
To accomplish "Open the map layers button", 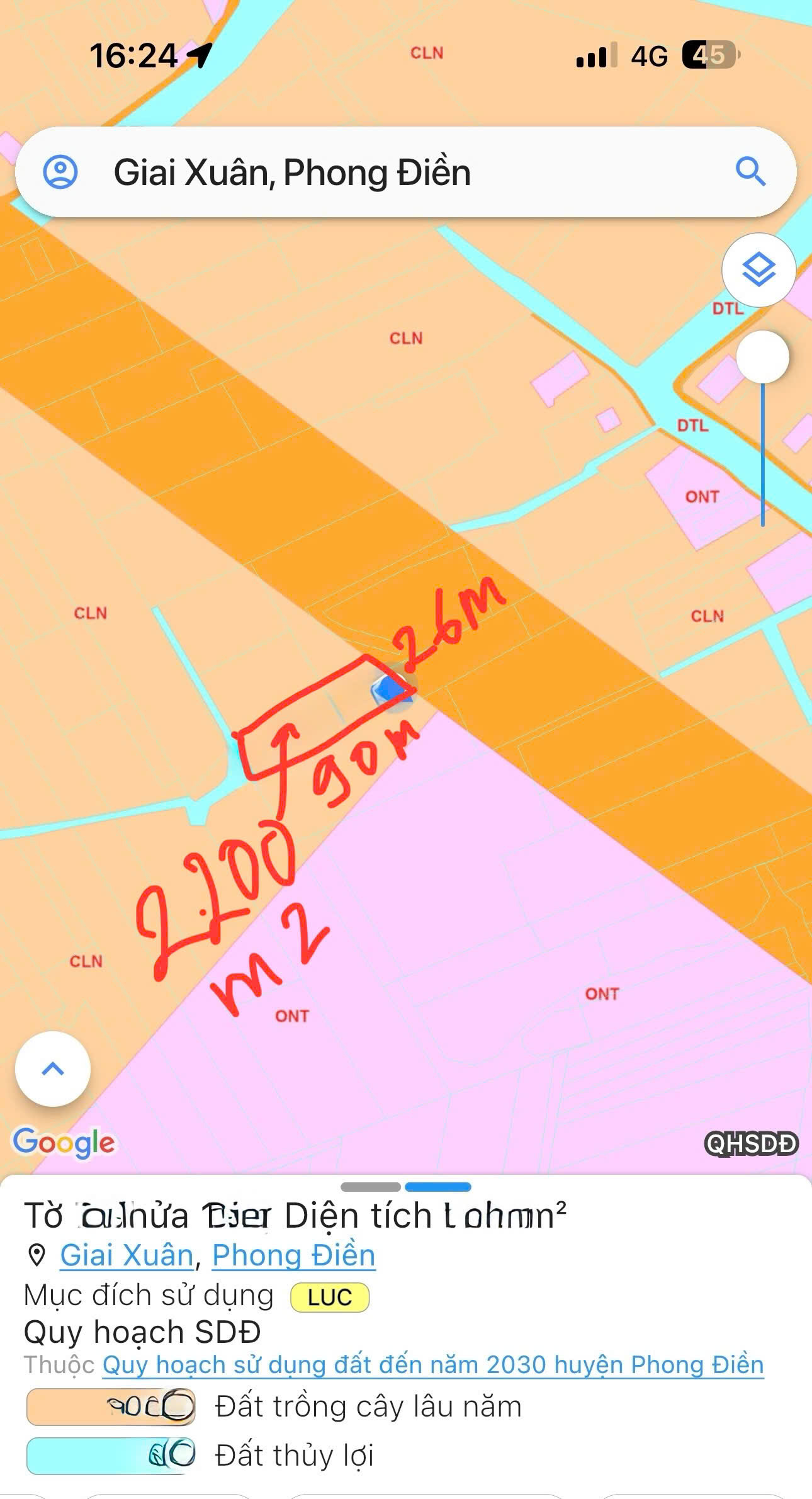I will click(x=758, y=270).
